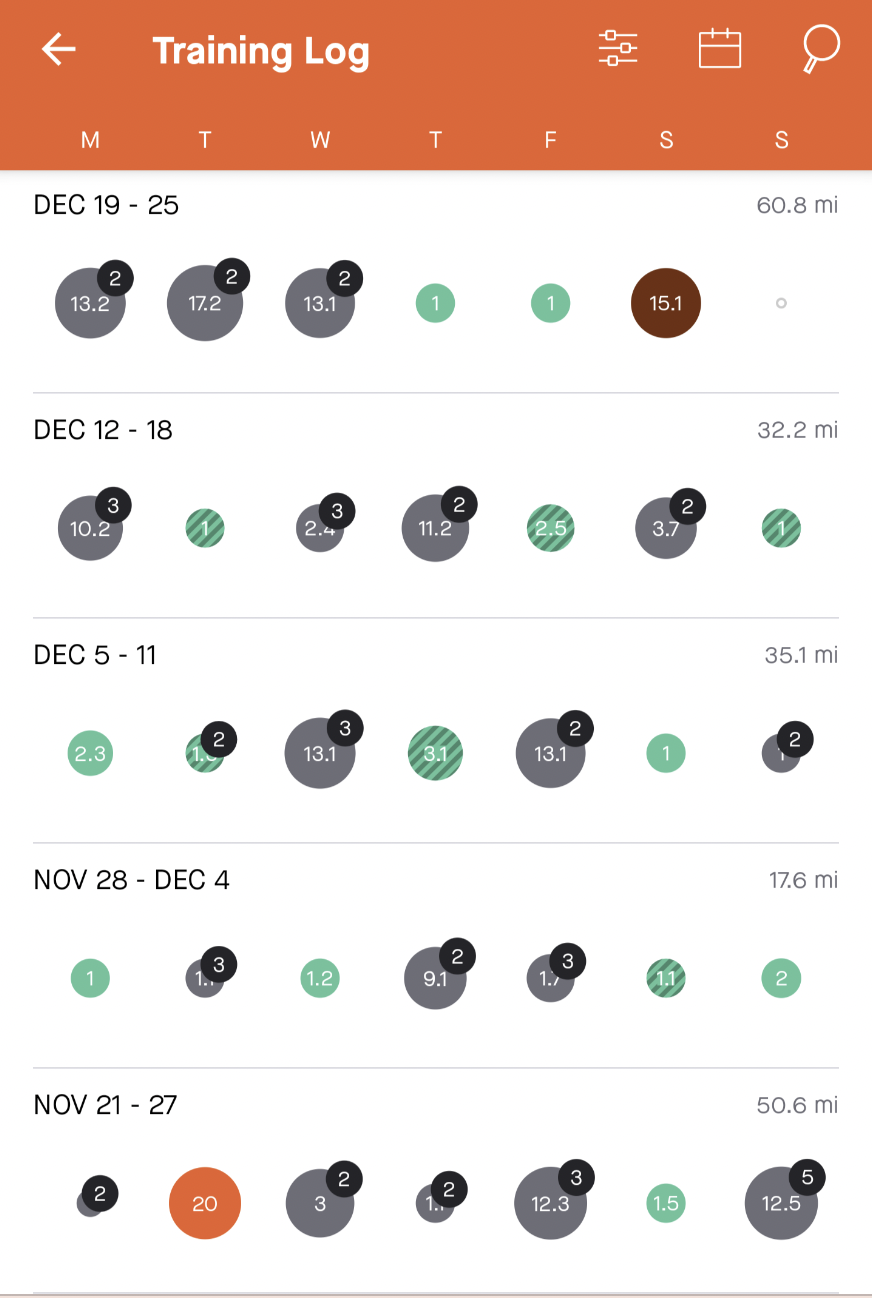Tap the green Thursday "1" bubble in DEC 19-25
Image resolution: width=872 pixels, height=1298 pixels.
[x=435, y=303]
